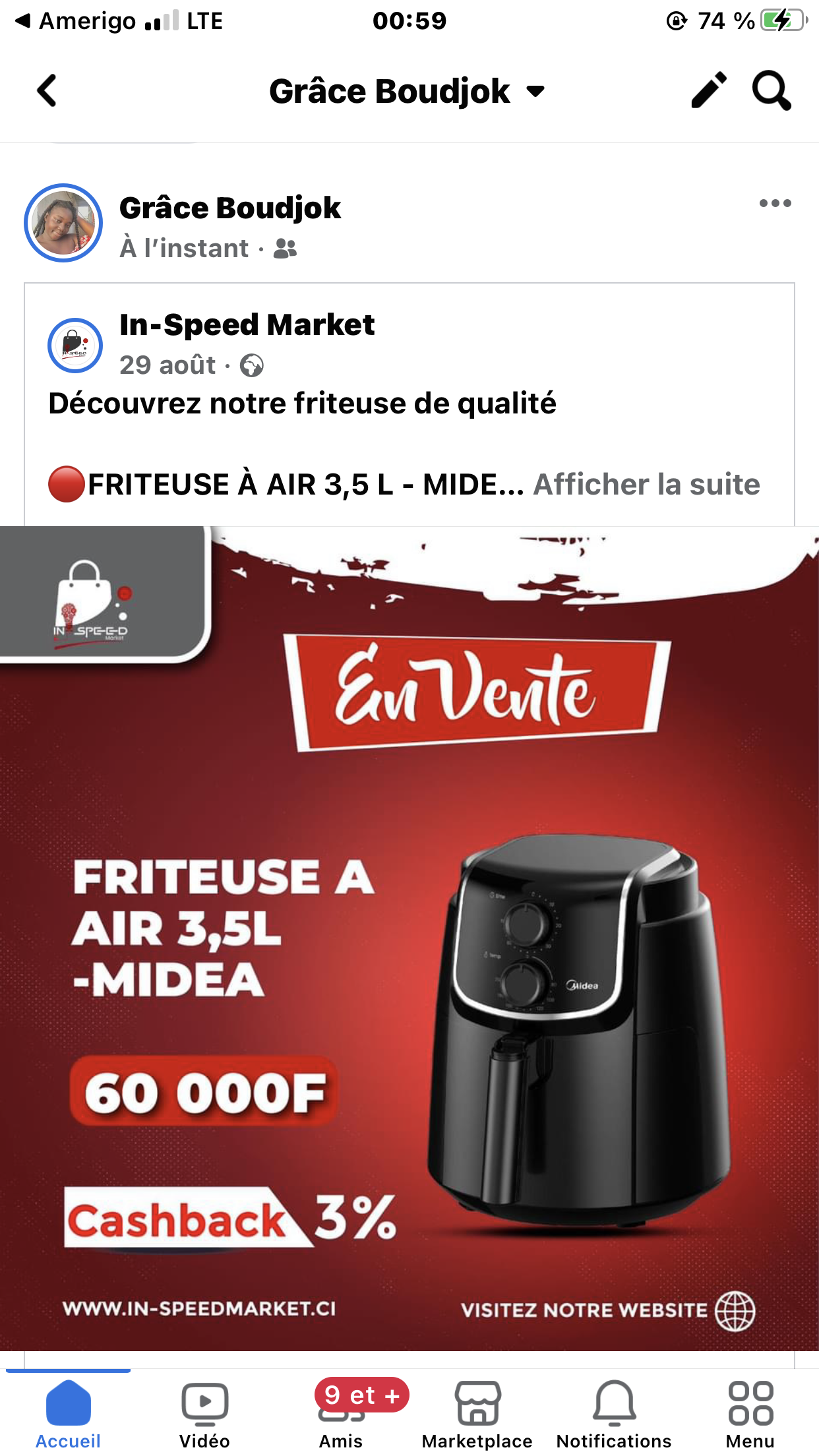Open Grâce Boudjok's profile picture

(63, 223)
